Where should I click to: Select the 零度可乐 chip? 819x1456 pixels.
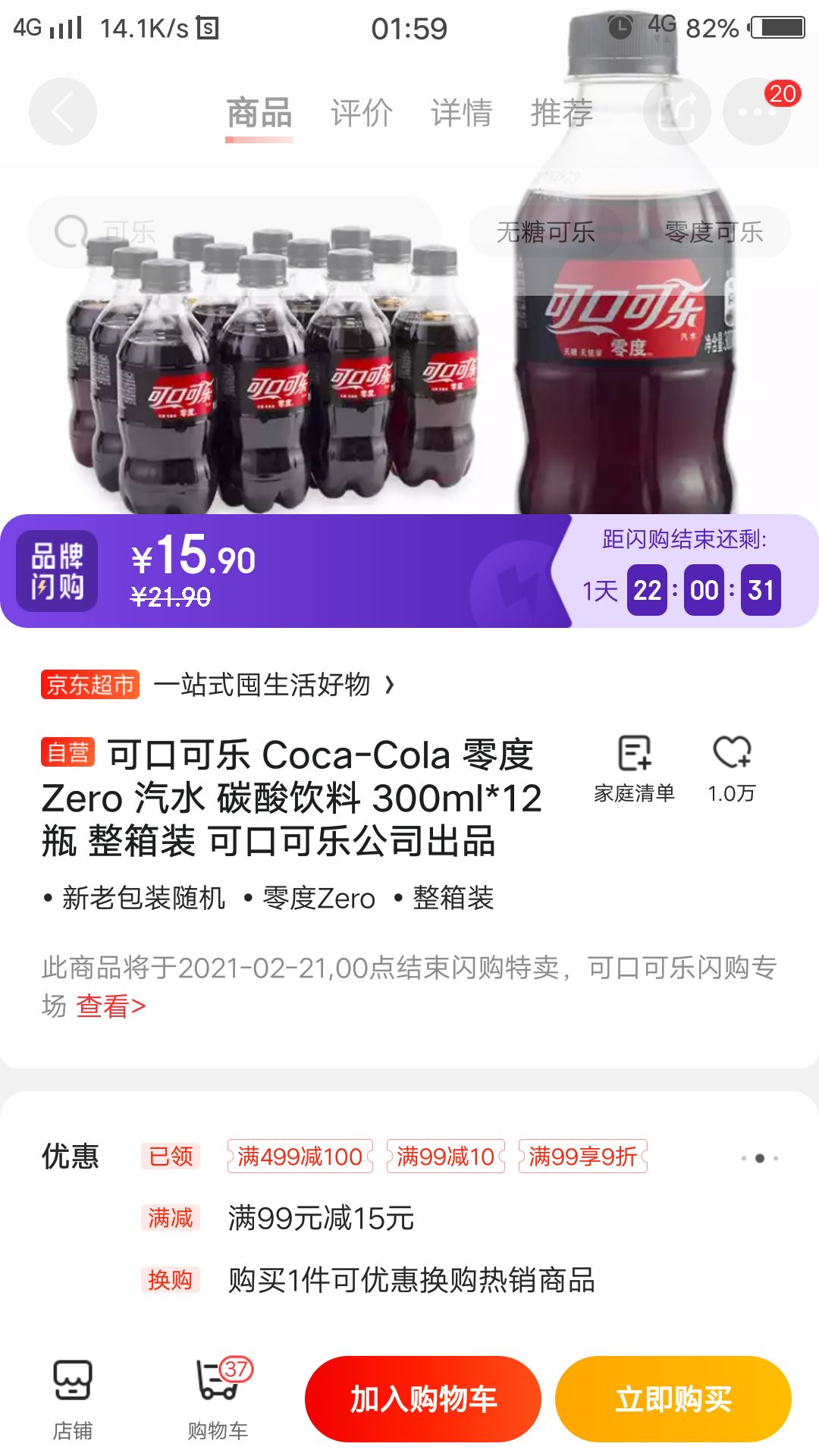click(x=714, y=232)
